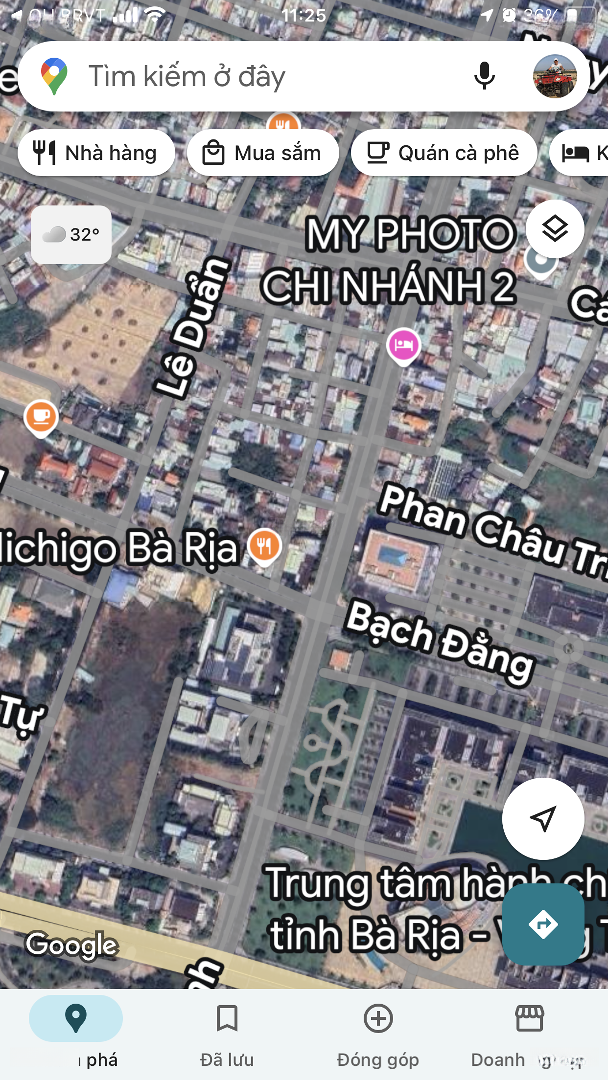Viewport: 608px width, 1080px height.
Task: Open directions with the blue arrow button
Action: coord(543,924)
